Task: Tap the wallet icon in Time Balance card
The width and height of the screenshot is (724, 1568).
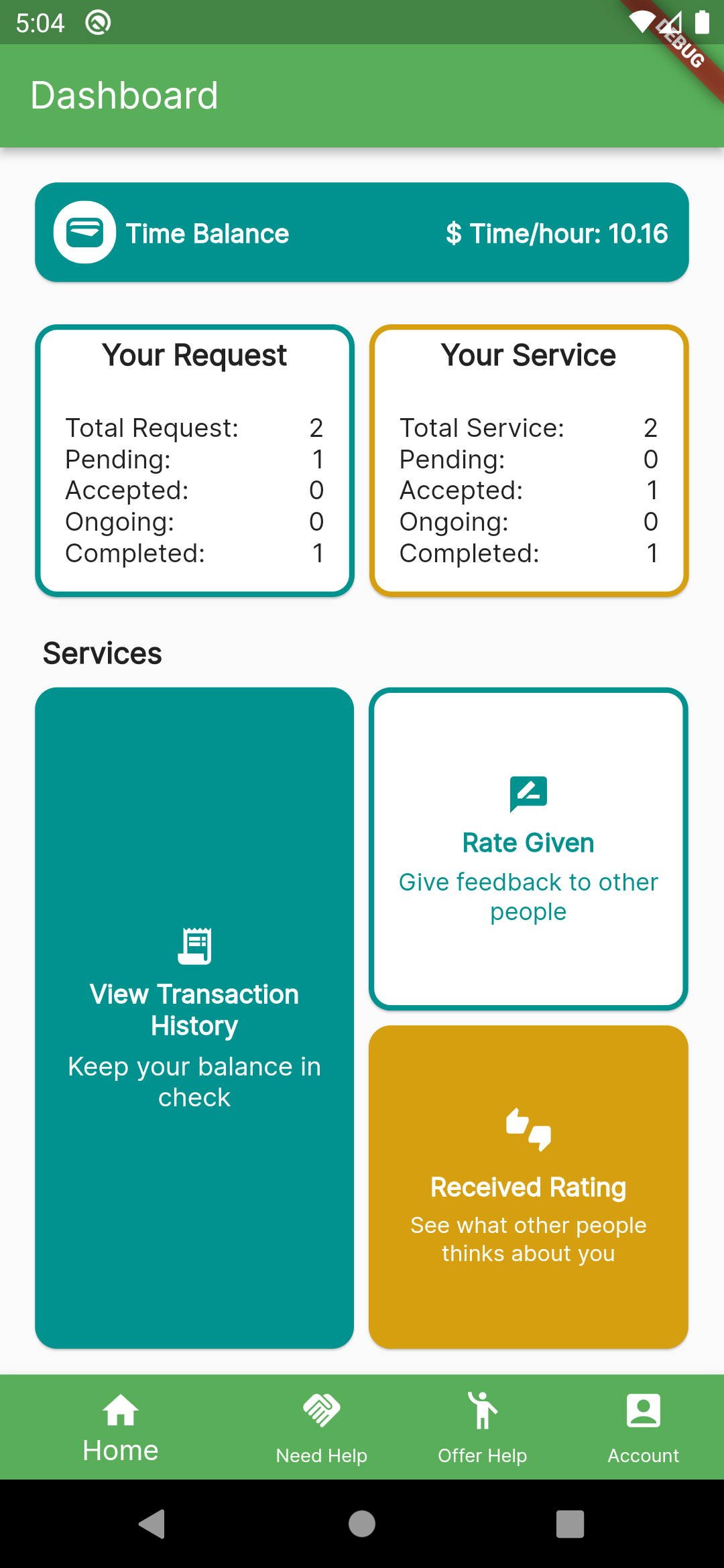Action: click(84, 233)
